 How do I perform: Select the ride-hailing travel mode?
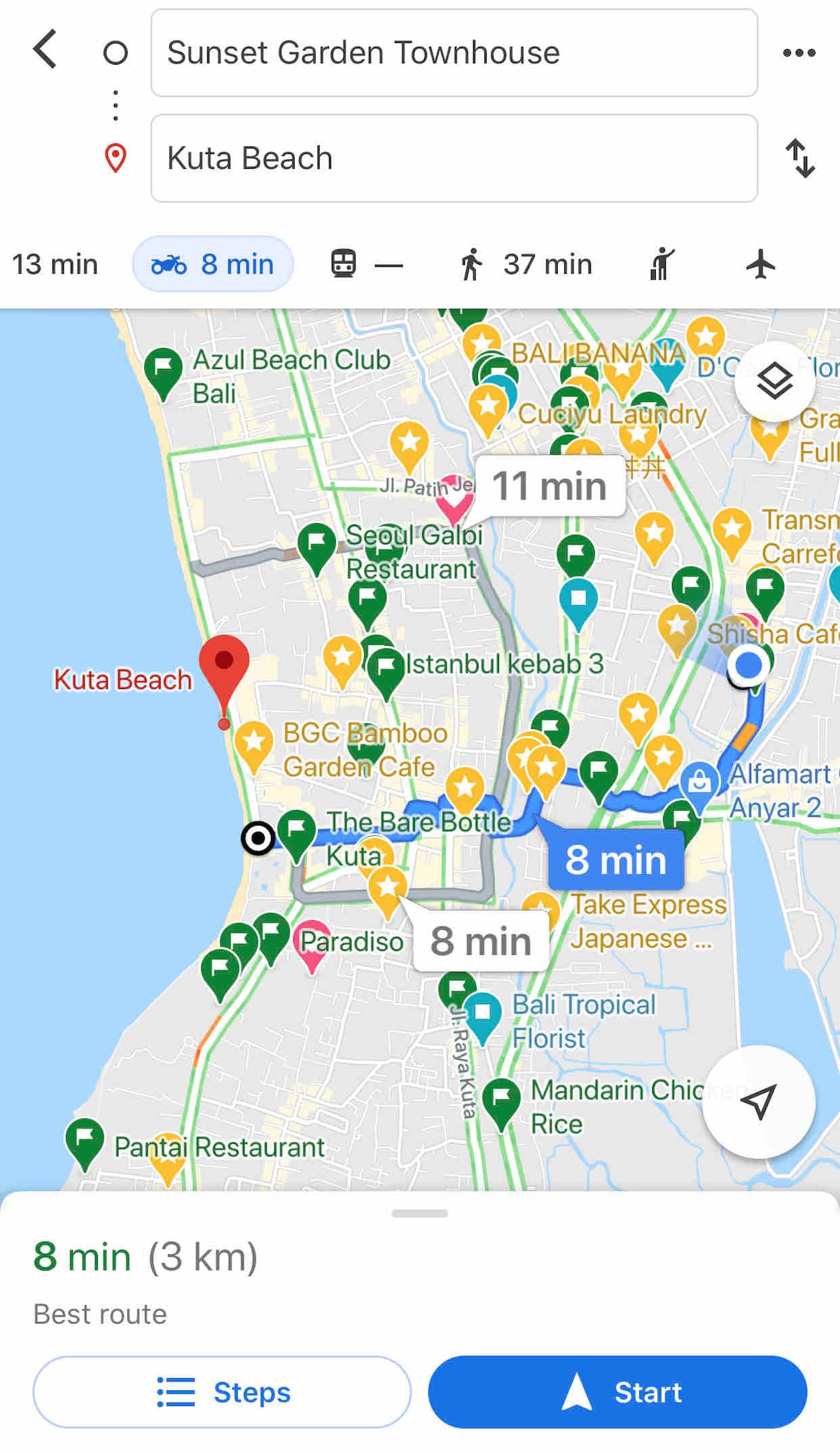tap(661, 265)
